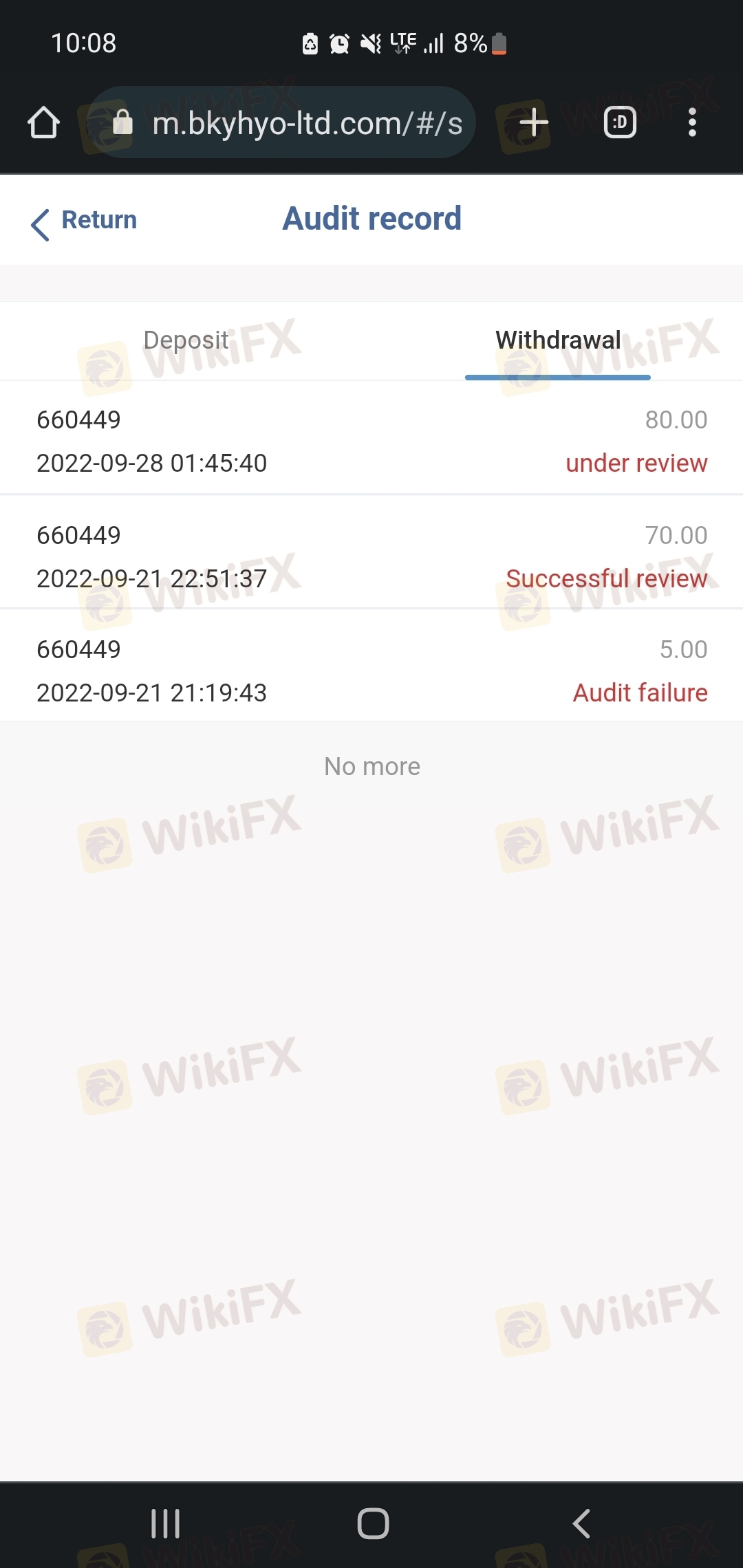Image resolution: width=743 pixels, height=1568 pixels.
Task: Focus the address bar URL
Action: point(306,124)
